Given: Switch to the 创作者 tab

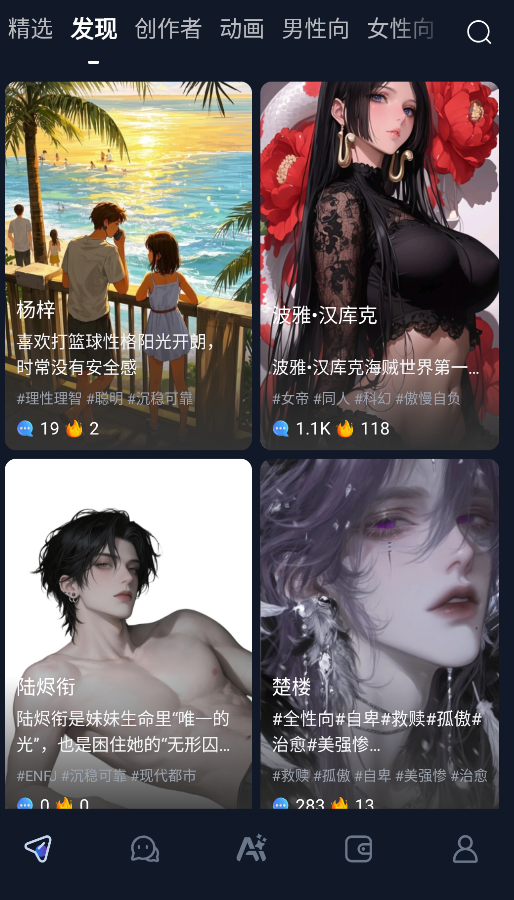Looking at the screenshot, I should [168, 29].
